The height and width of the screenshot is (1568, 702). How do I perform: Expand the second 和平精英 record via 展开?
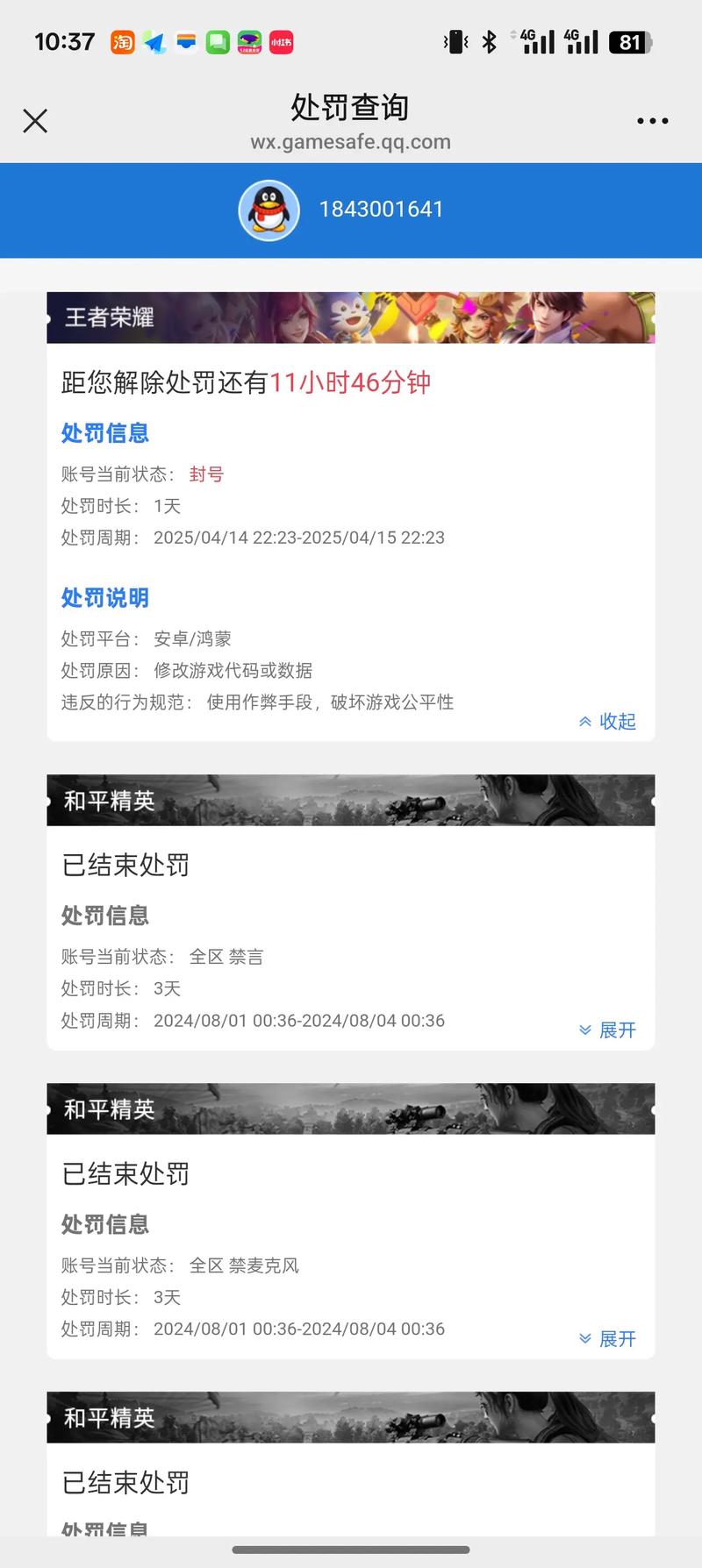tap(606, 1338)
